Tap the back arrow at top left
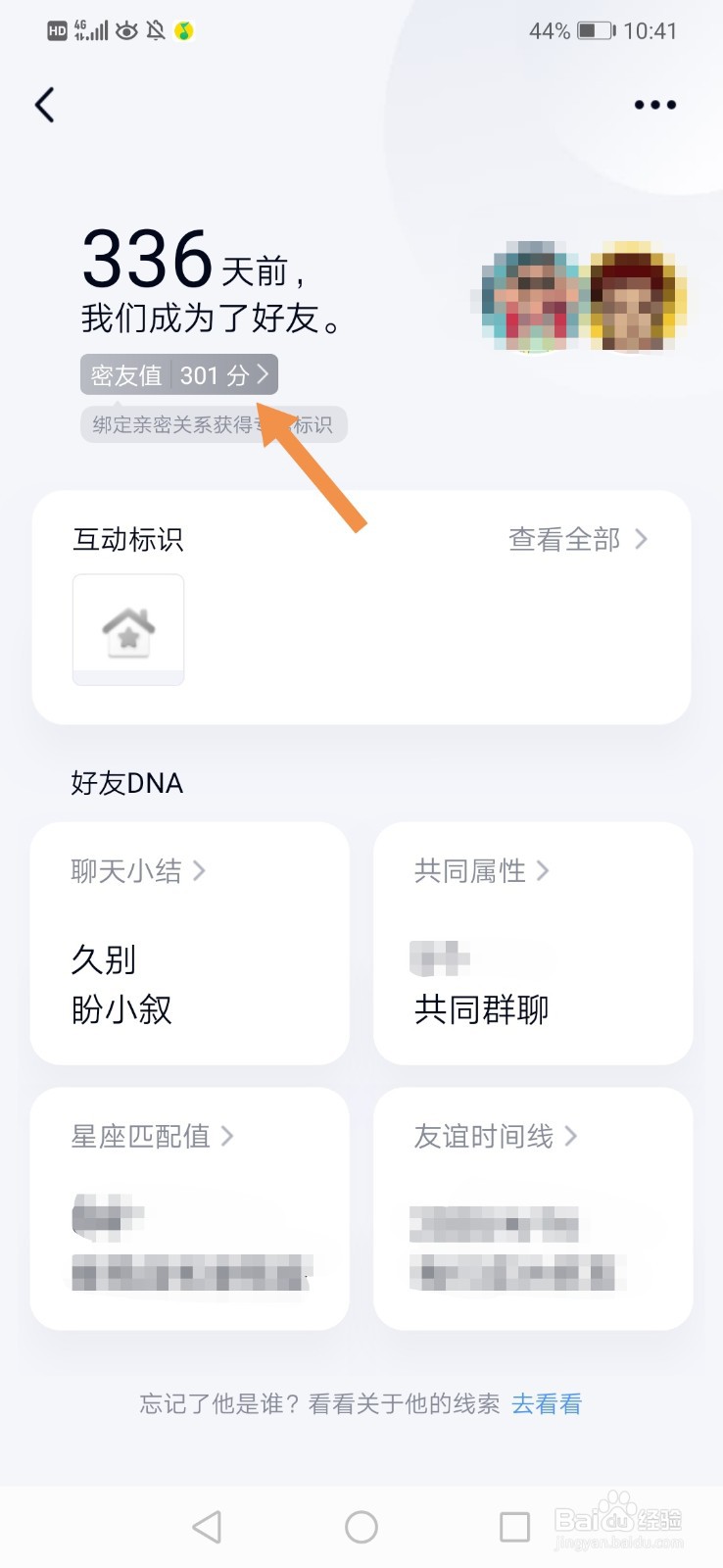This screenshot has height=1568, width=723. (43, 104)
